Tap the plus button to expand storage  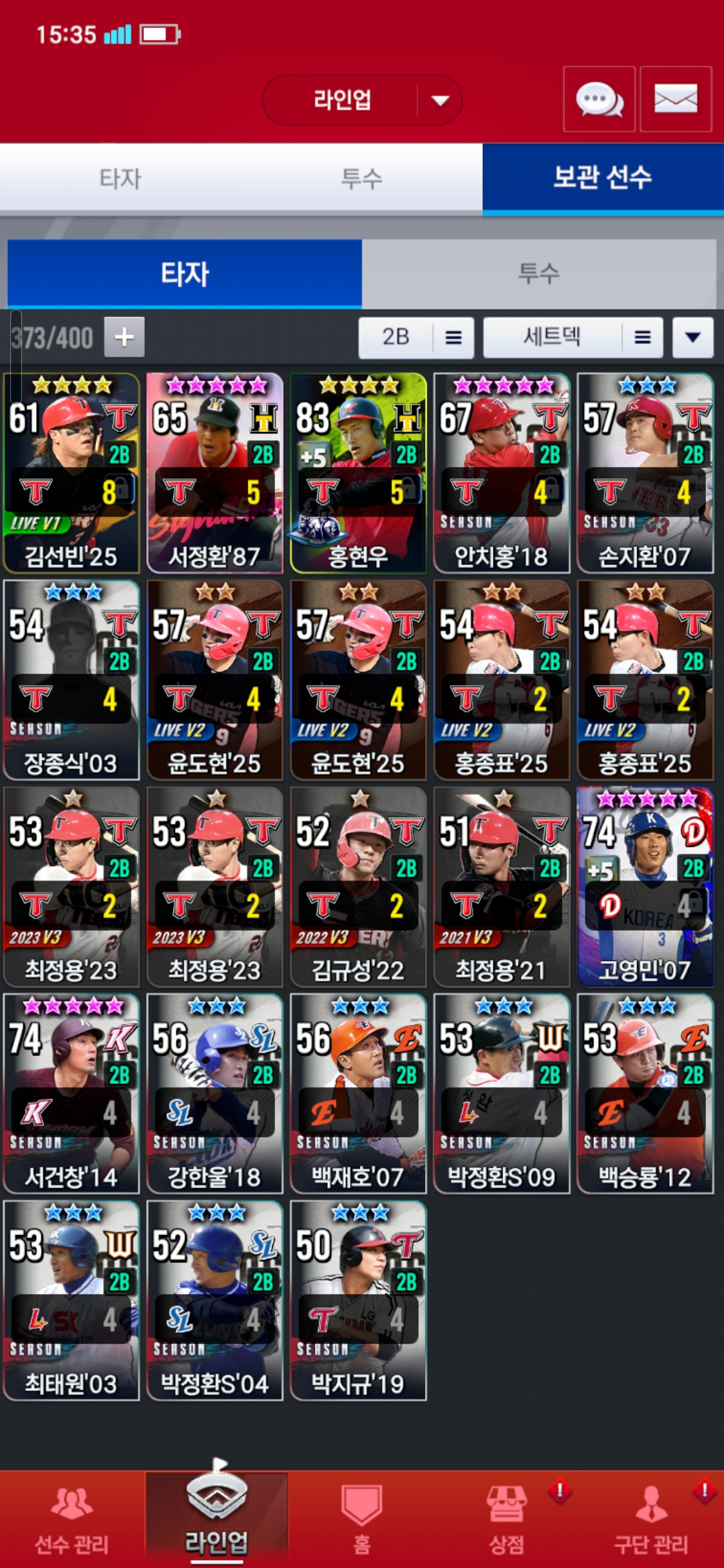(x=124, y=337)
